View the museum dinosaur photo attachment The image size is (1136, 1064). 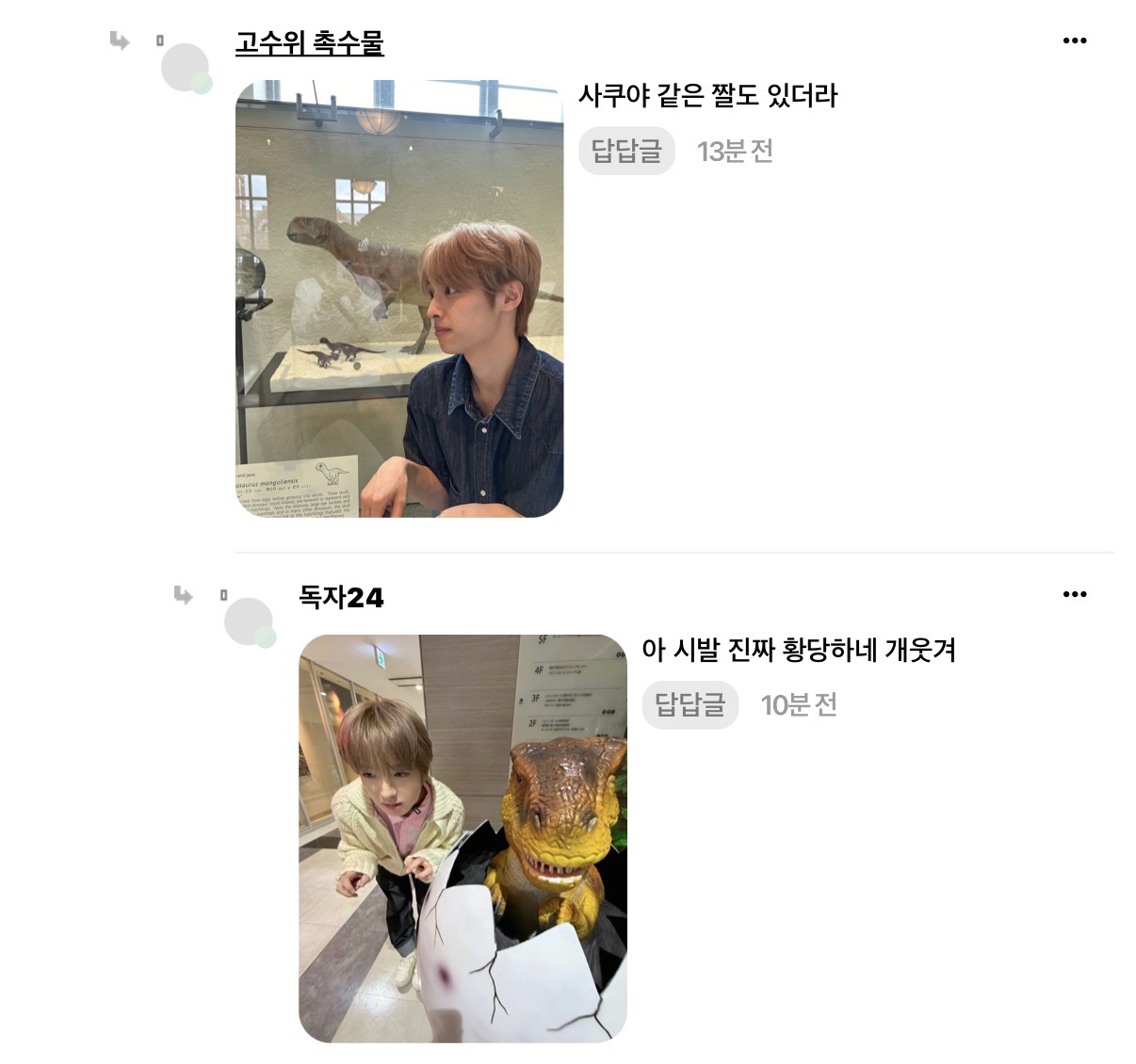tap(399, 298)
